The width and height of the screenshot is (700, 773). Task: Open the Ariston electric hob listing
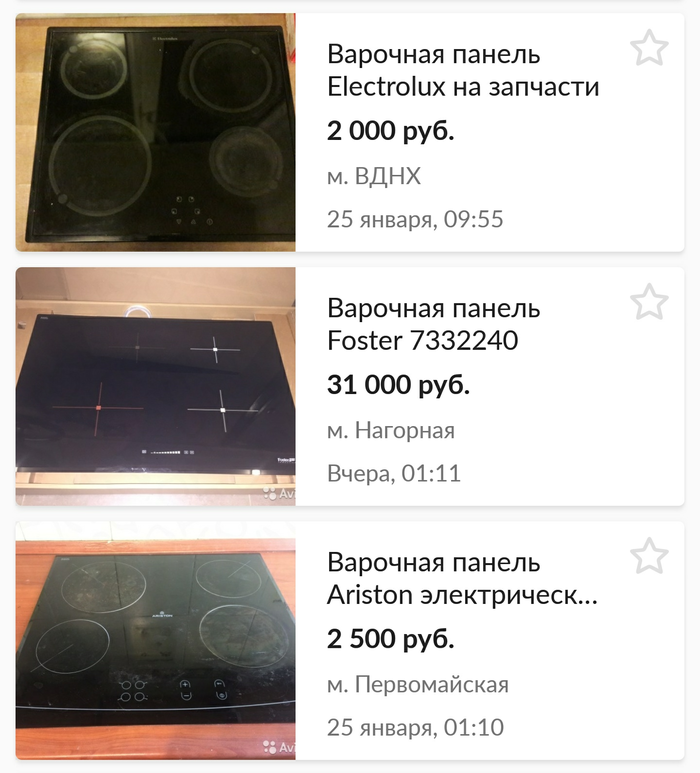463,579
